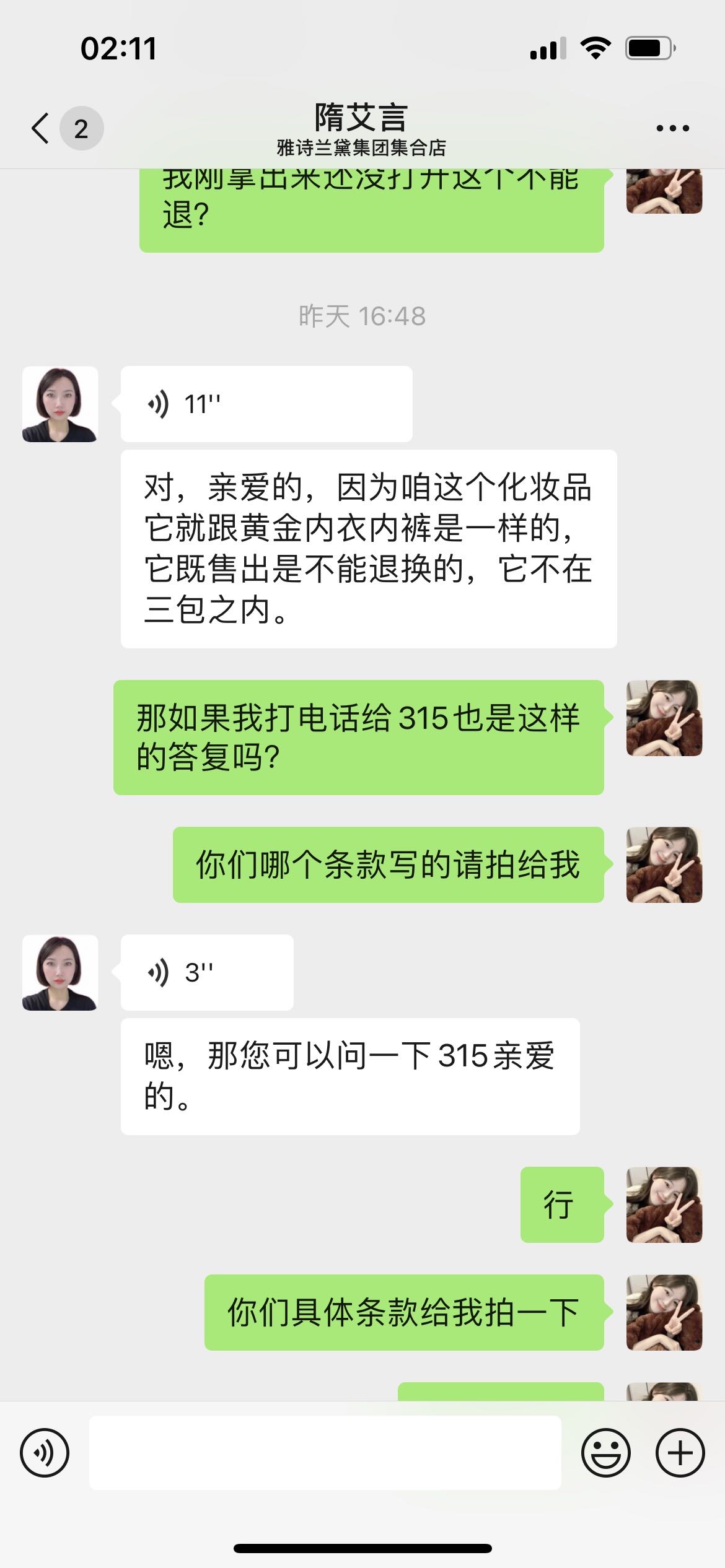The image size is (725, 1568).
Task: Open the plus attachments menu
Action: [x=680, y=1453]
